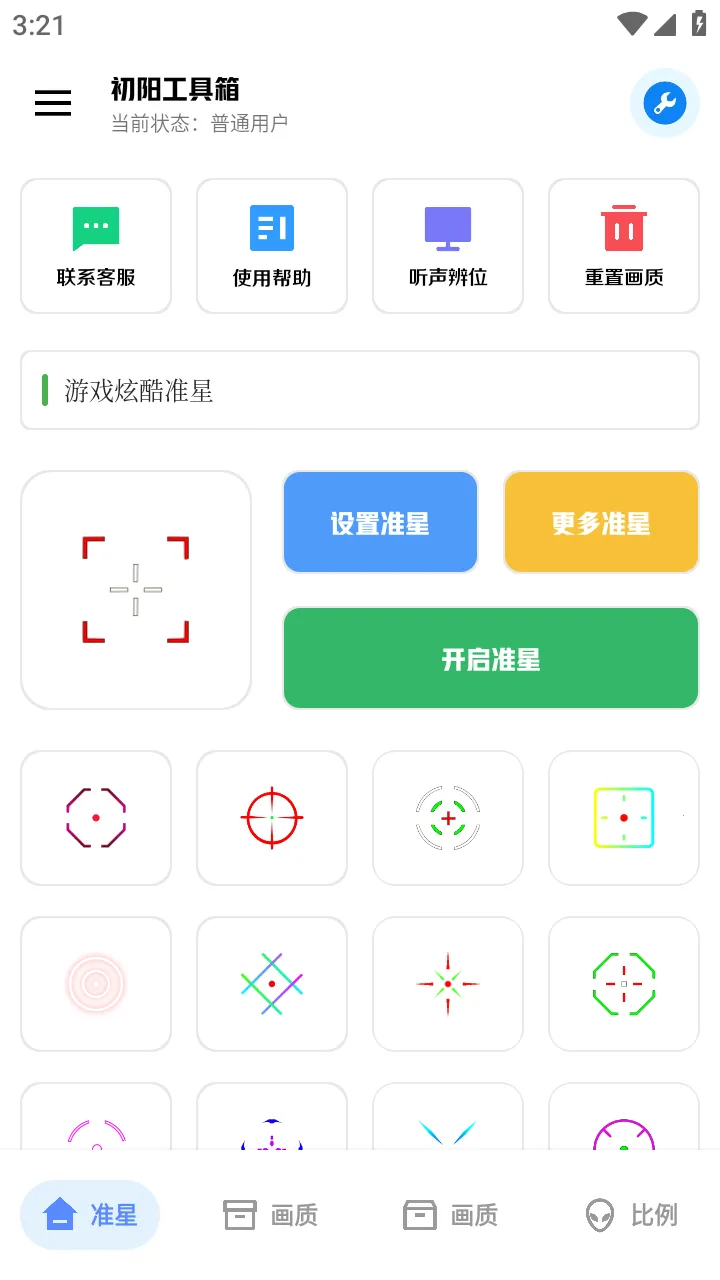720x1280 pixels.
Task: Select the cyan square crosshair style
Action: tap(623, 817)
